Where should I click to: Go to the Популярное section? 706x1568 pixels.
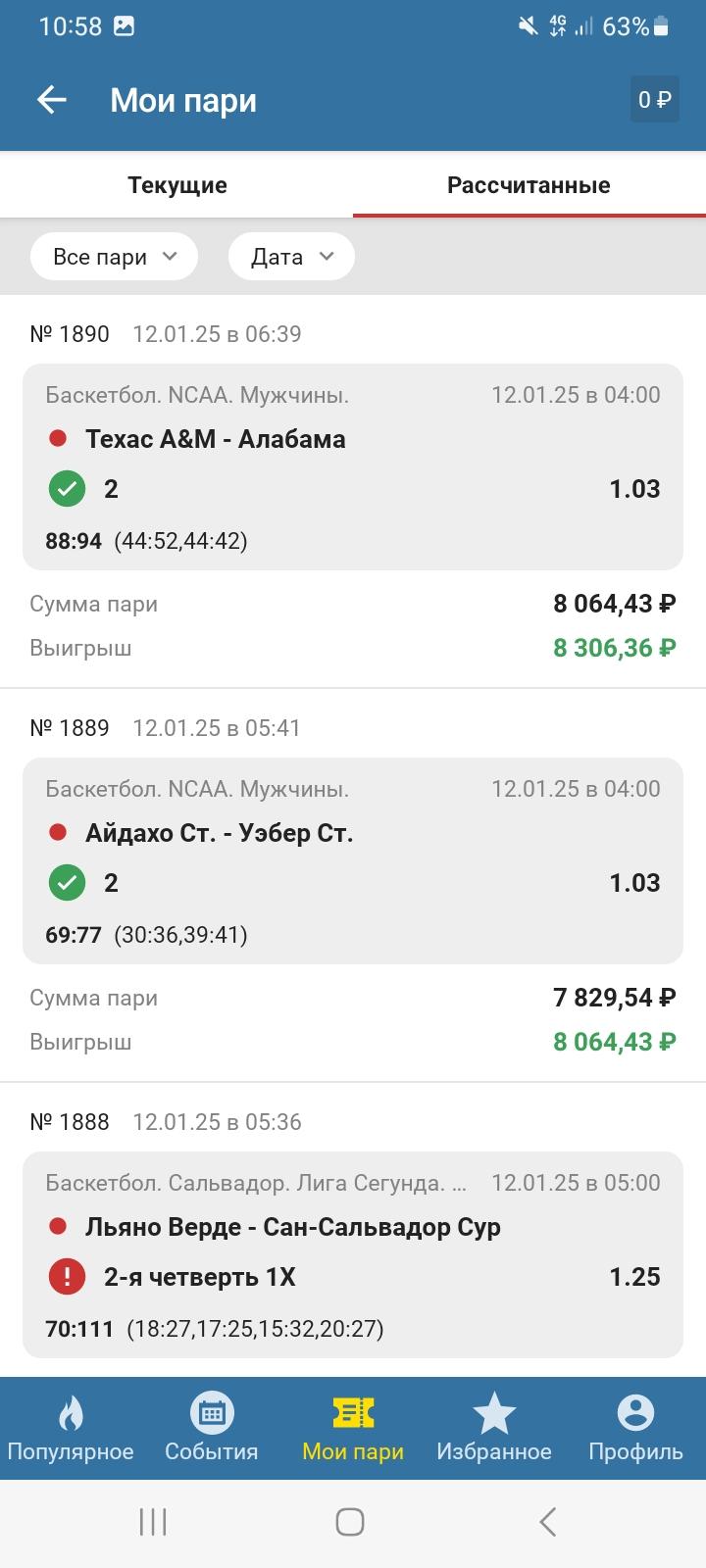[x=71, y=1429]
